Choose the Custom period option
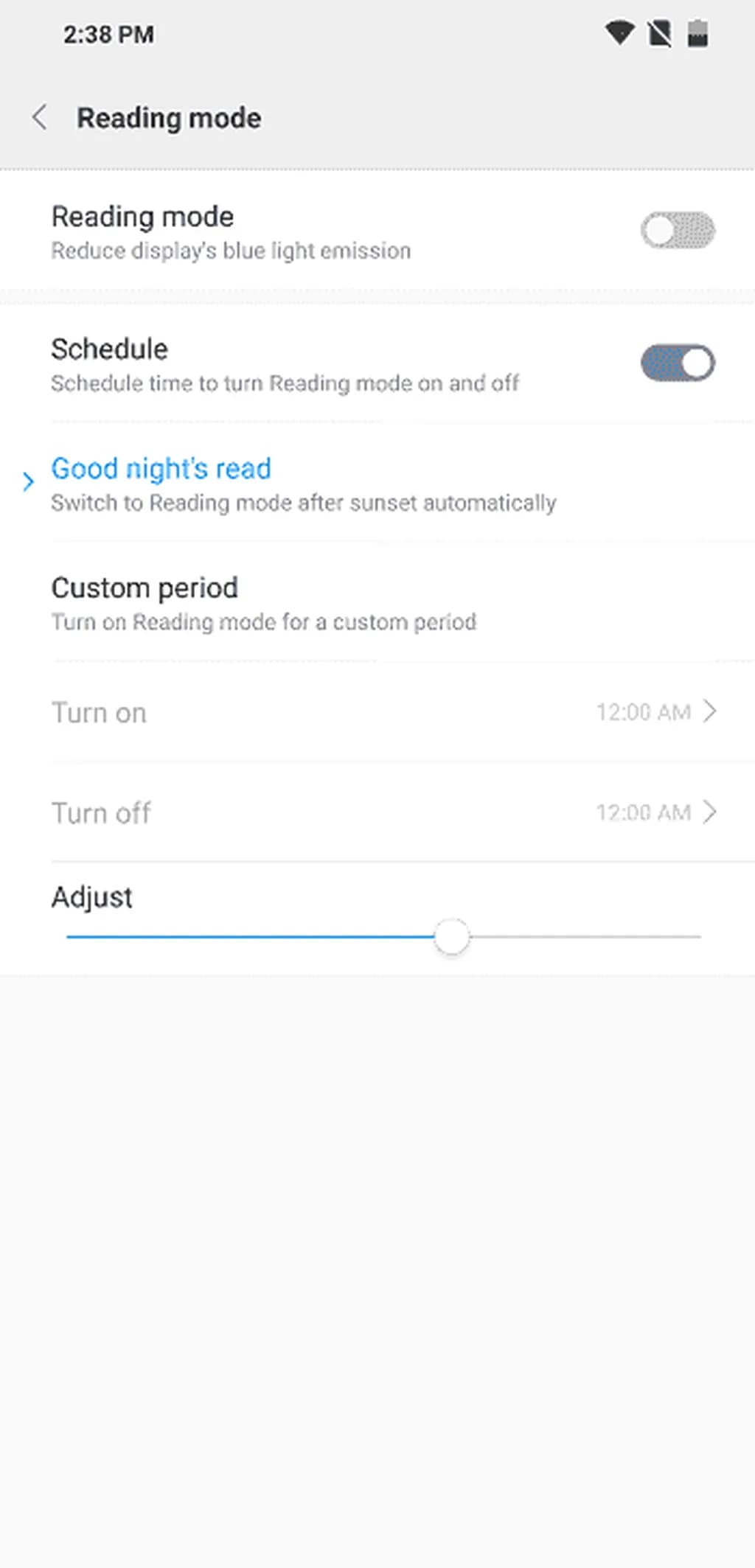 [x=262, y=603]
